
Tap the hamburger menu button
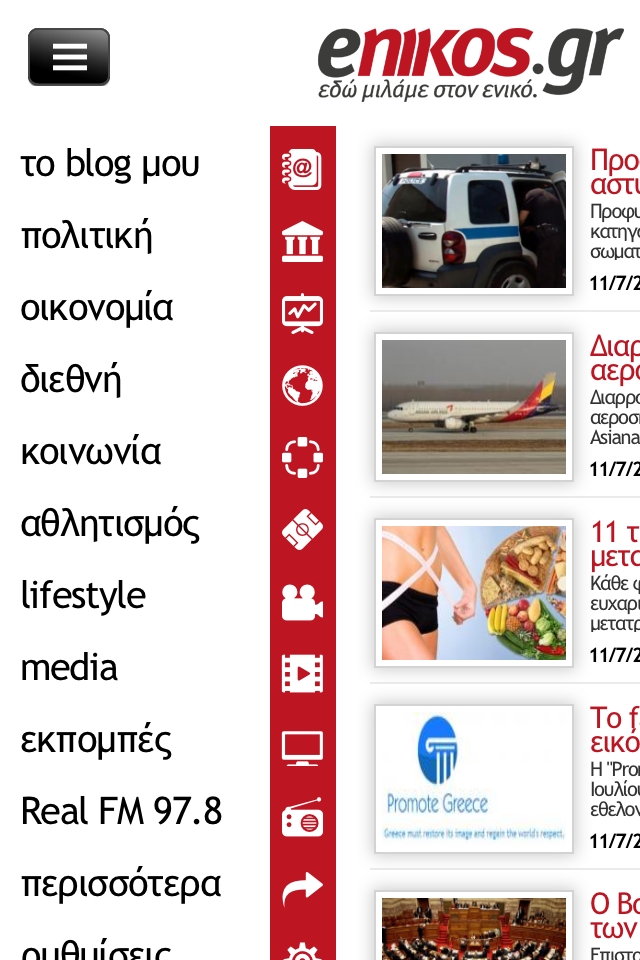coord(69,57)
